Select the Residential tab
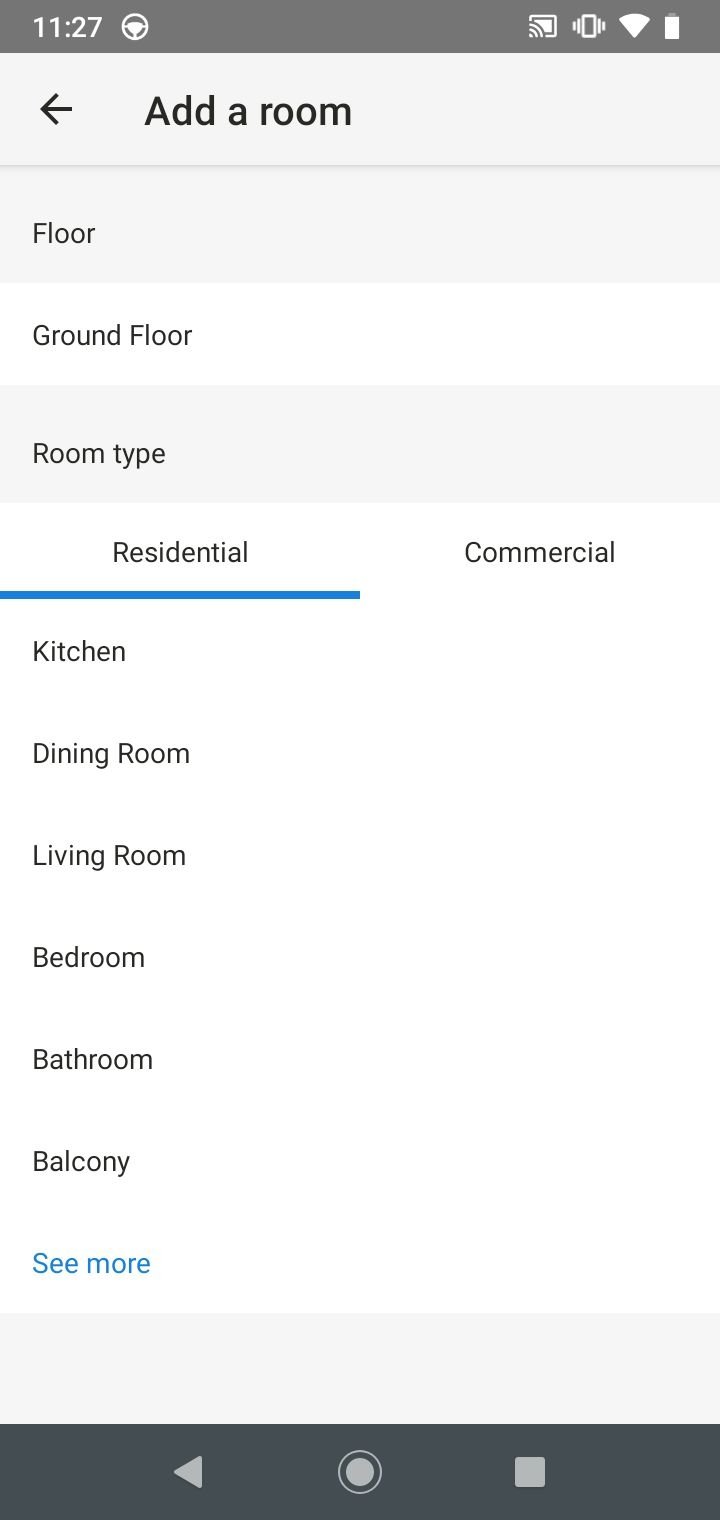 (x=180, y=552)
